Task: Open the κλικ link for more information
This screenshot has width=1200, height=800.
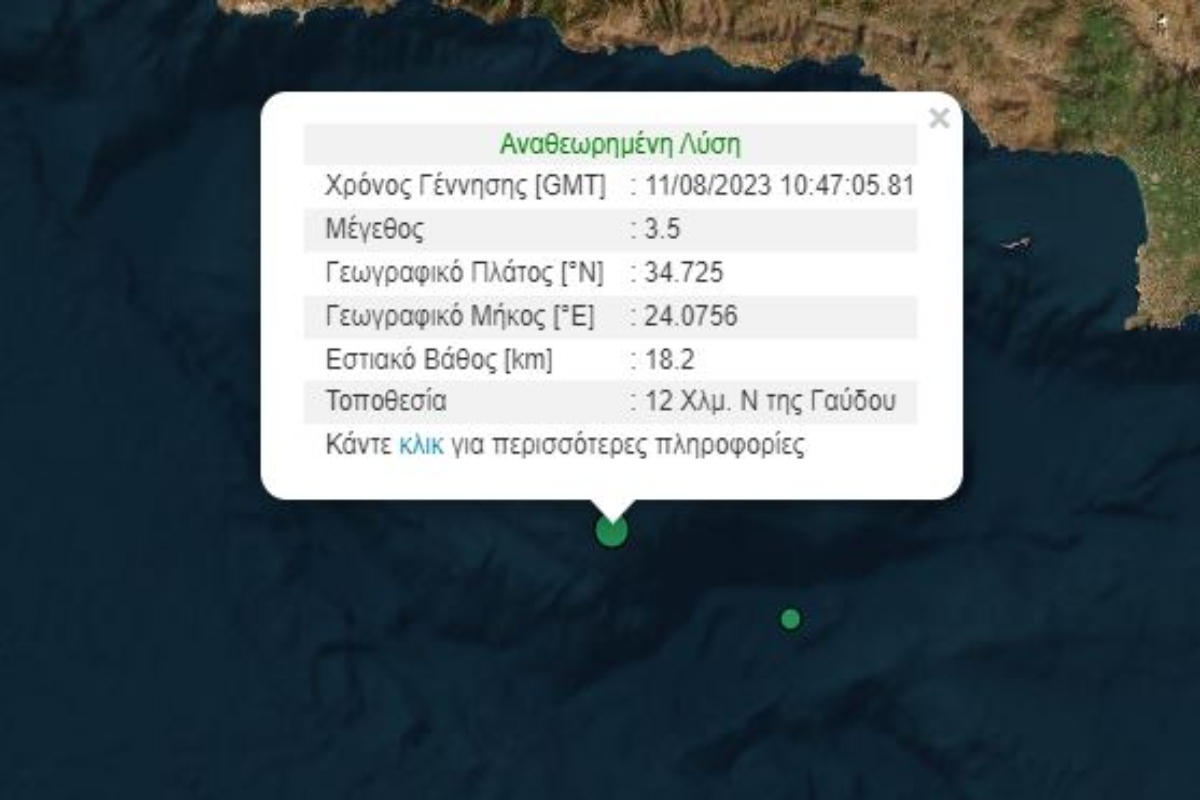Action: tap(420, 445)
